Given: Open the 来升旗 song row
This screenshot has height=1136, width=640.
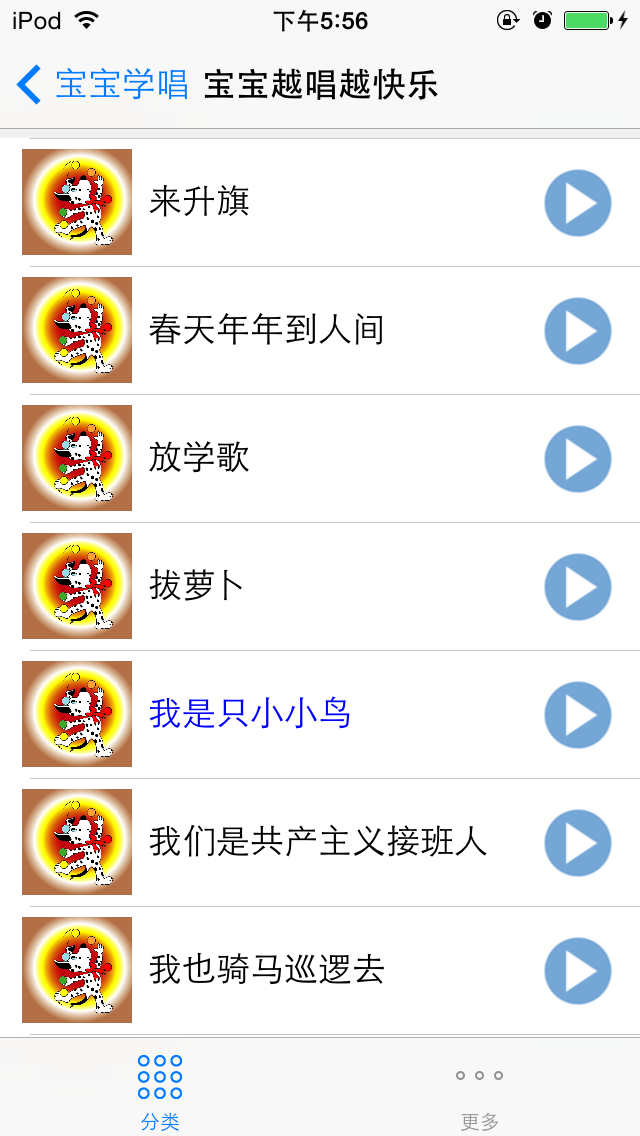Looking at the screenshot, I should [x=320, y=202].
